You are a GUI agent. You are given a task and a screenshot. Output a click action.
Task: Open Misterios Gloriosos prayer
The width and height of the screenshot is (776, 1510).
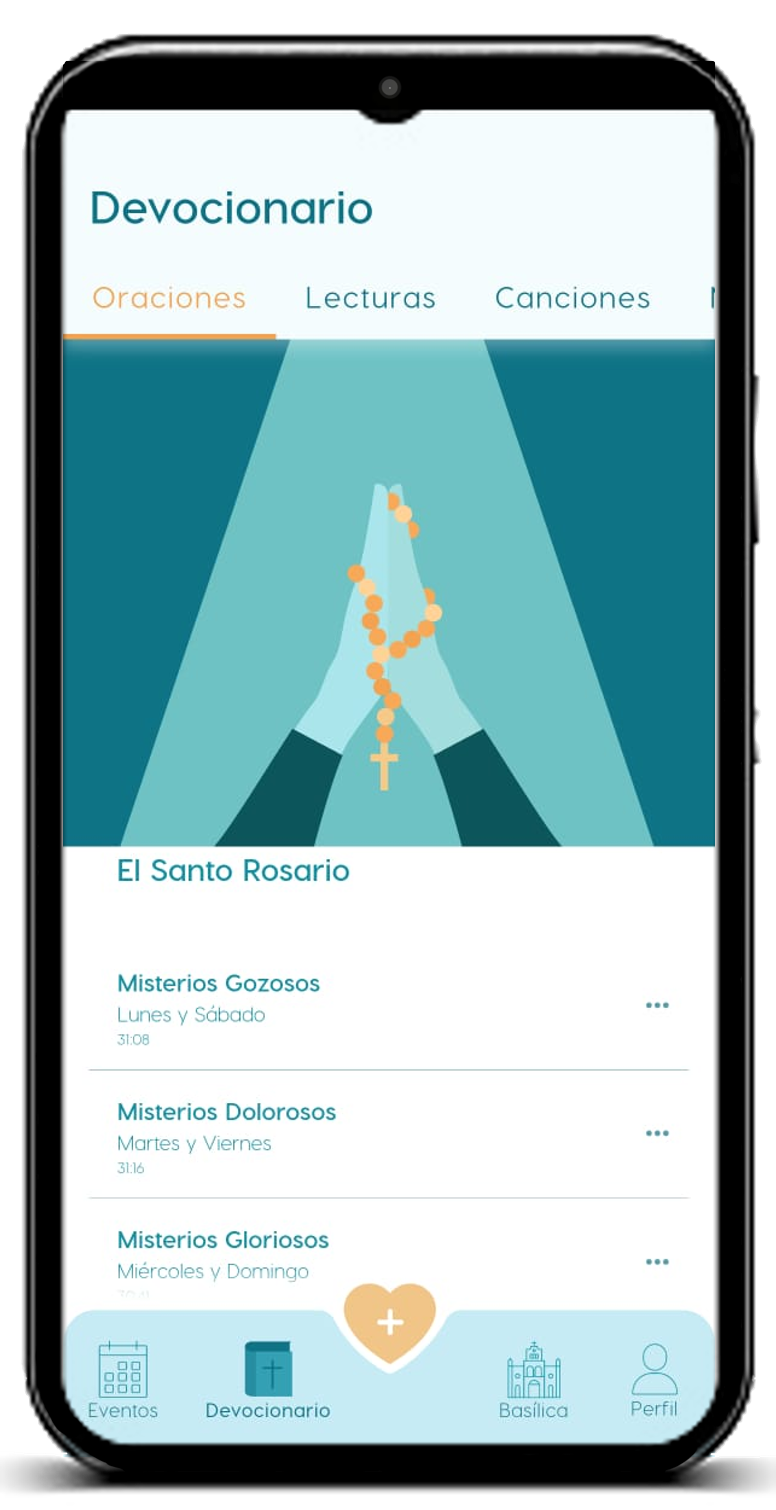223,1240
